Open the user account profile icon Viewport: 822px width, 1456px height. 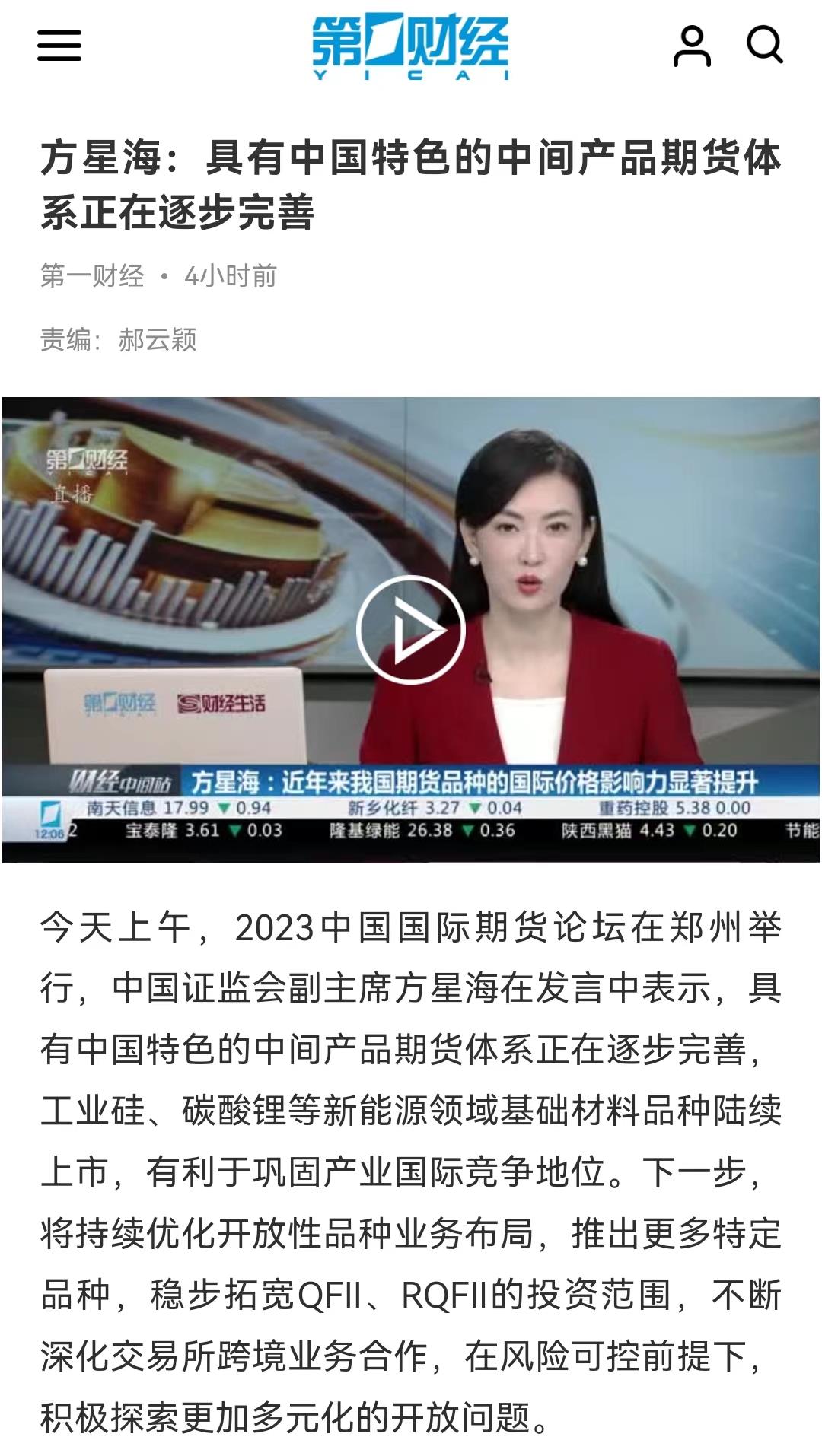coord(691,46)
